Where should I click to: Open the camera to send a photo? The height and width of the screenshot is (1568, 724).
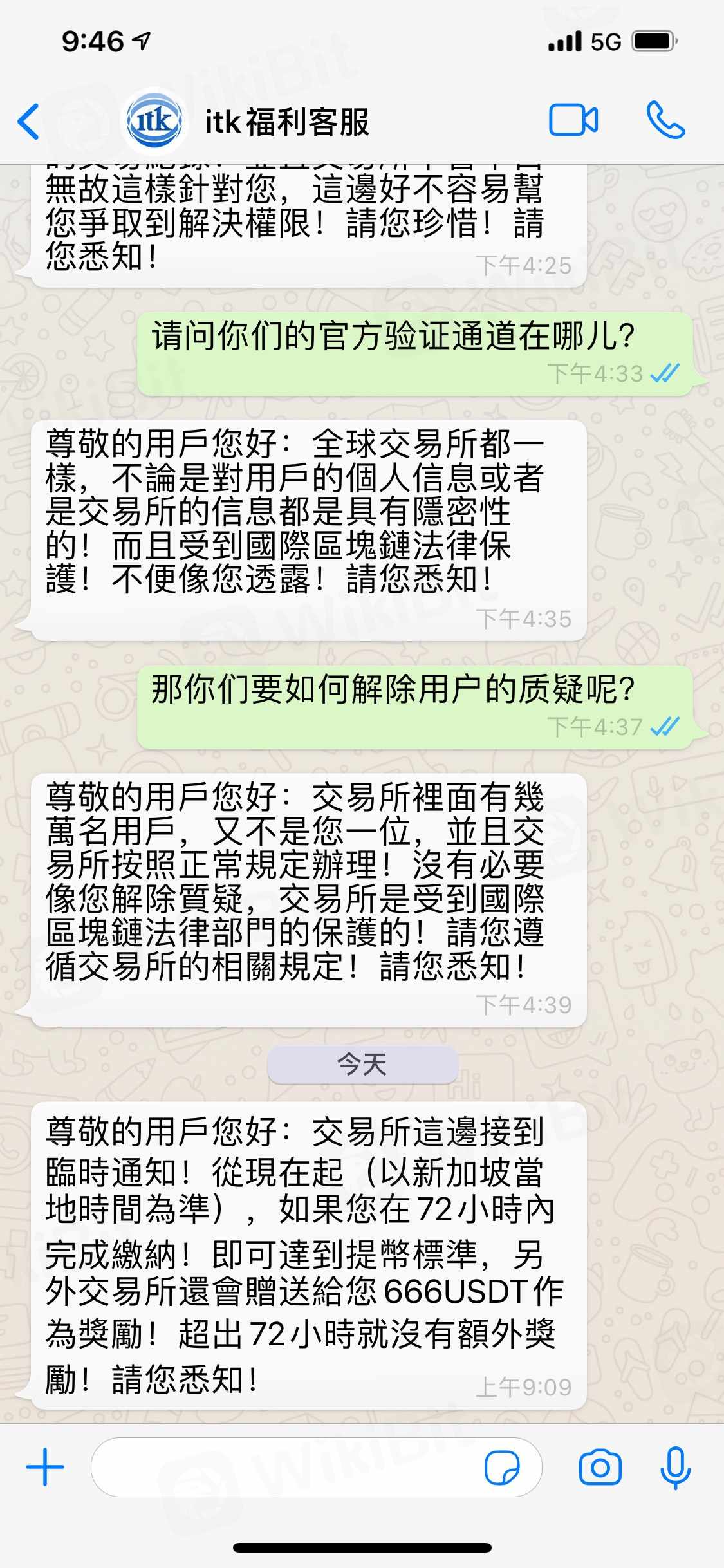600,1467
